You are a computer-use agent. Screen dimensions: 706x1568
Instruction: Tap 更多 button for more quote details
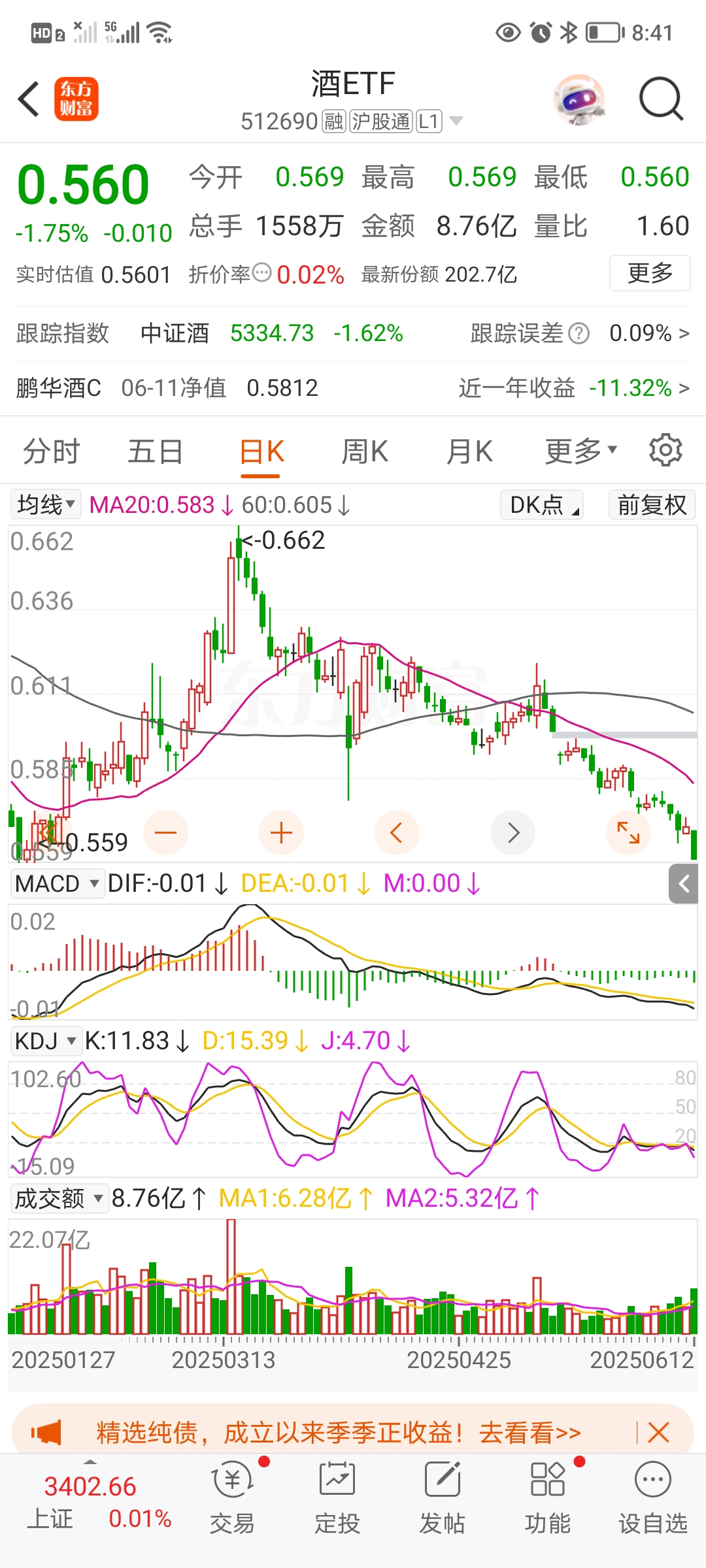pos(650,273)
